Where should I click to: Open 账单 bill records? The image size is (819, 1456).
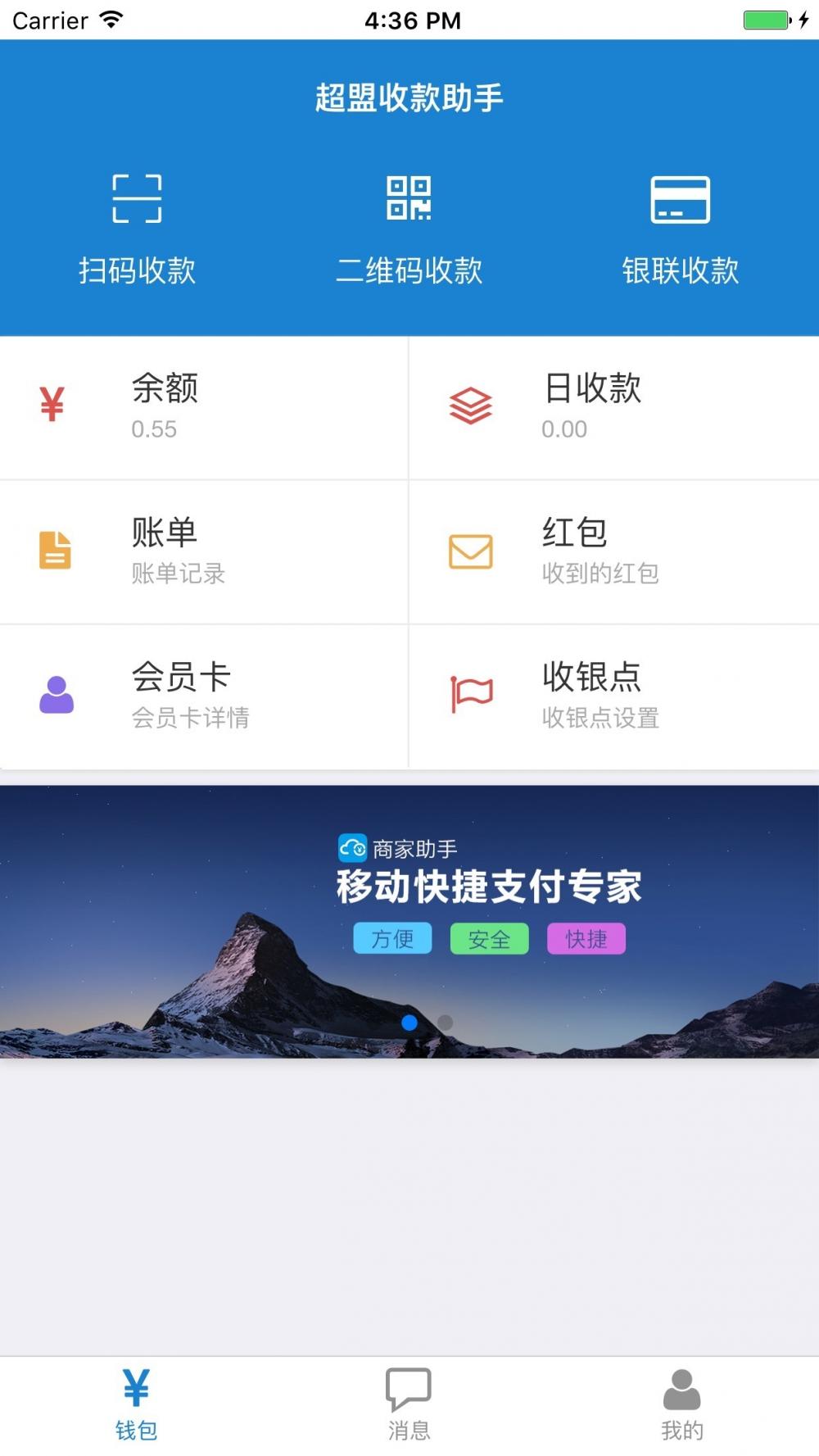pos(204,551)
